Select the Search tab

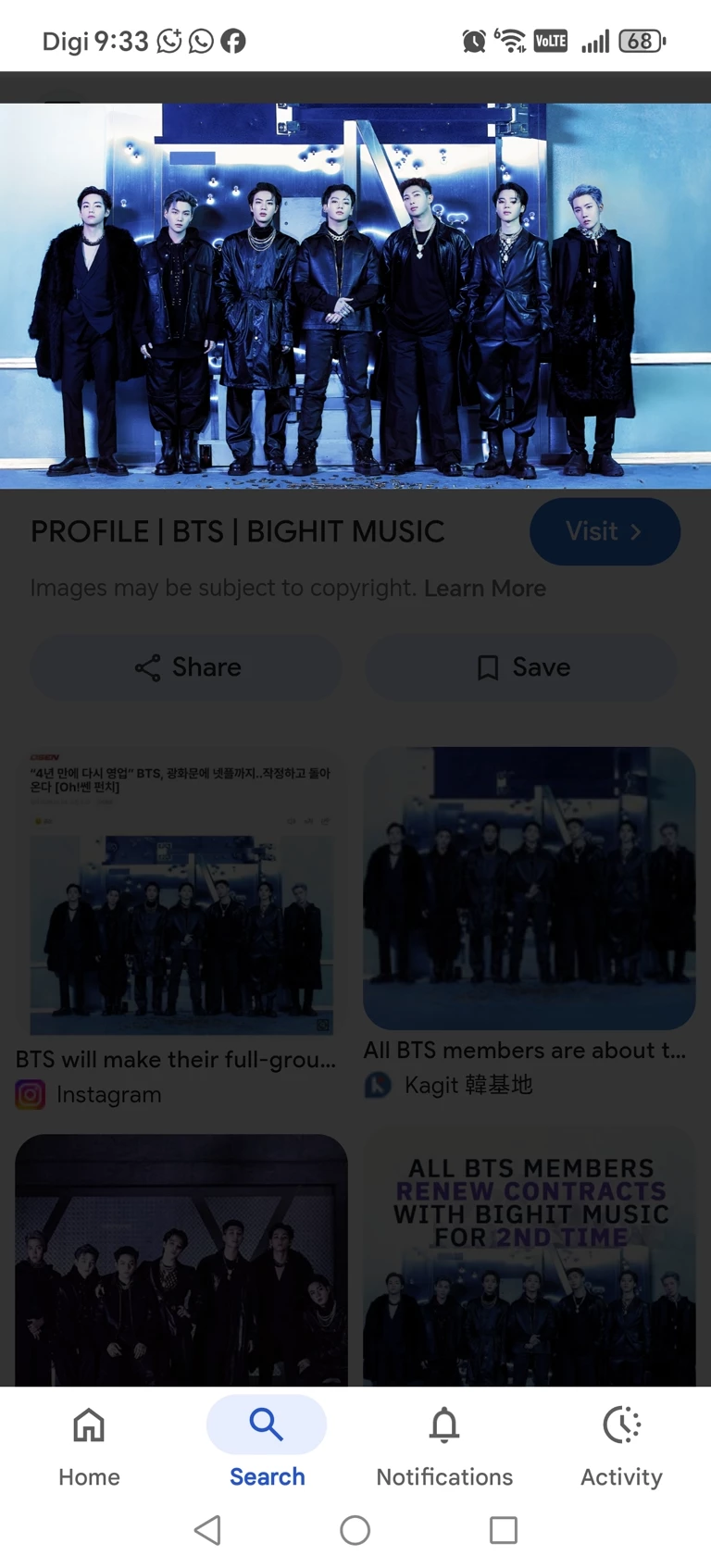tap(267, 1444)
